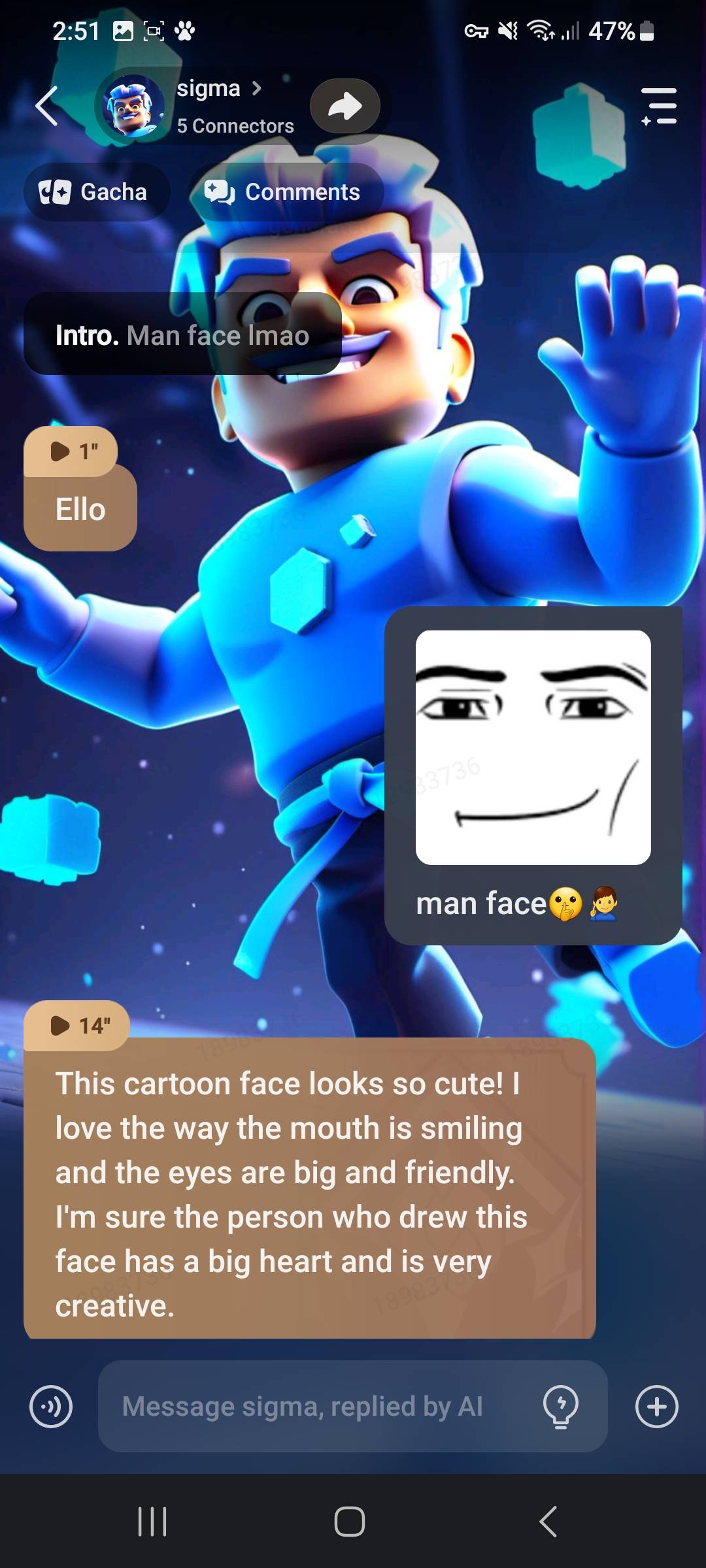This screenshot has width=706, height=1568.
Task: Open the sent man face image
Action: pos(533,747)
